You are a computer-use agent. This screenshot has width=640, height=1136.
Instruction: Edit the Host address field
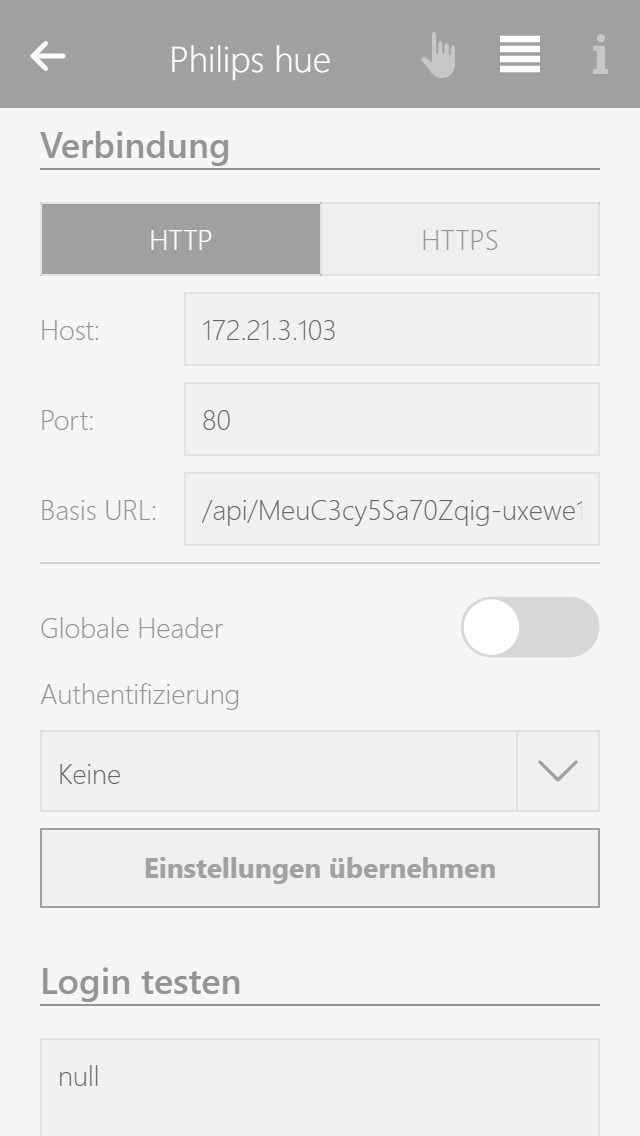coord(391,330)
